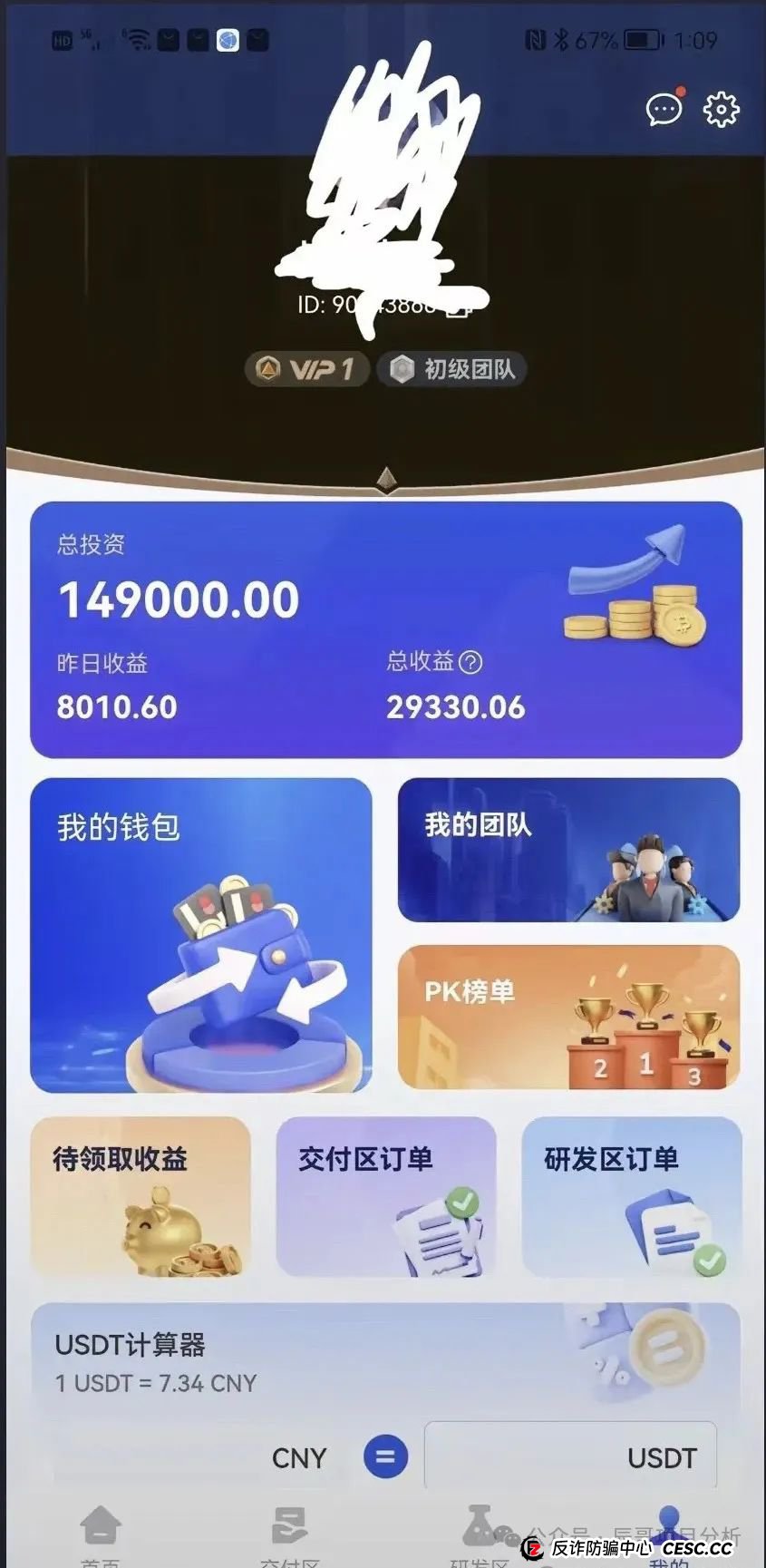Open the messages chat bubble icon
The height and width of the screenshot is (1568, 766).
663,109
